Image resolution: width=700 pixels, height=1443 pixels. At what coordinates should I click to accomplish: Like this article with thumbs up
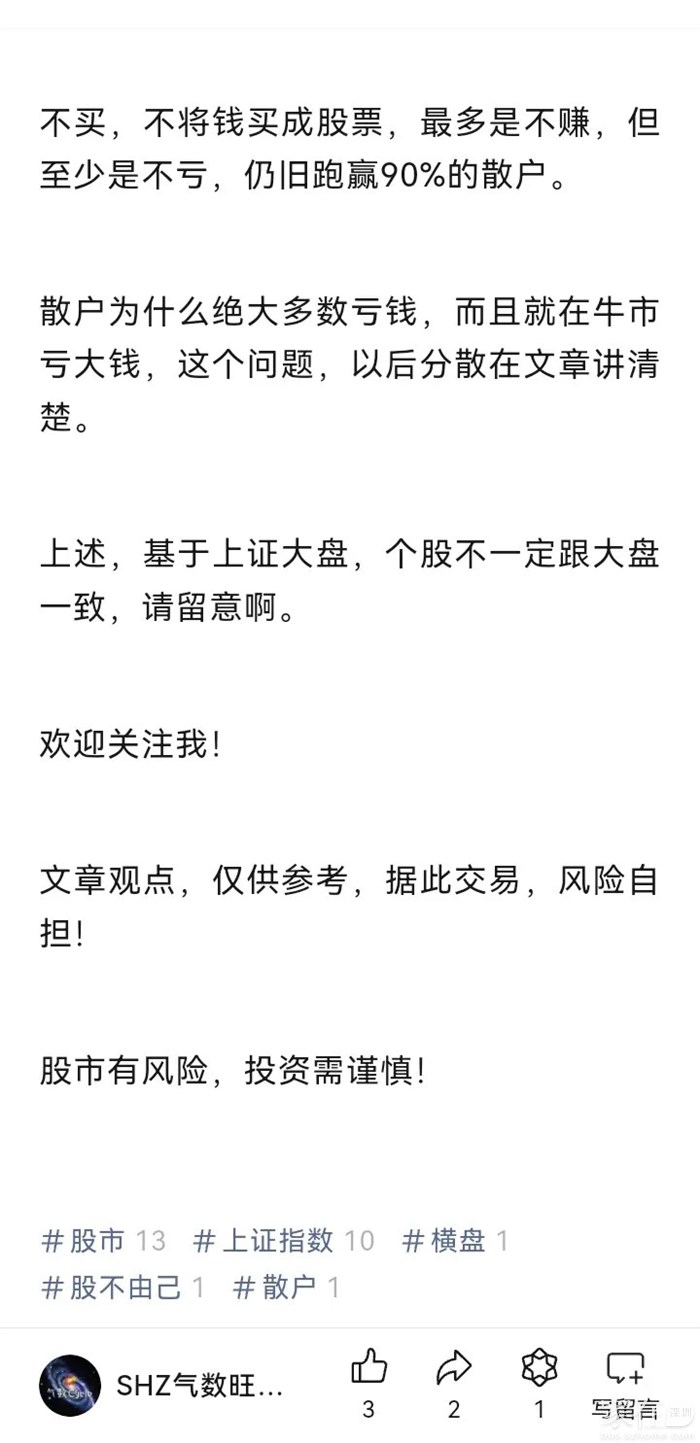369,1368
